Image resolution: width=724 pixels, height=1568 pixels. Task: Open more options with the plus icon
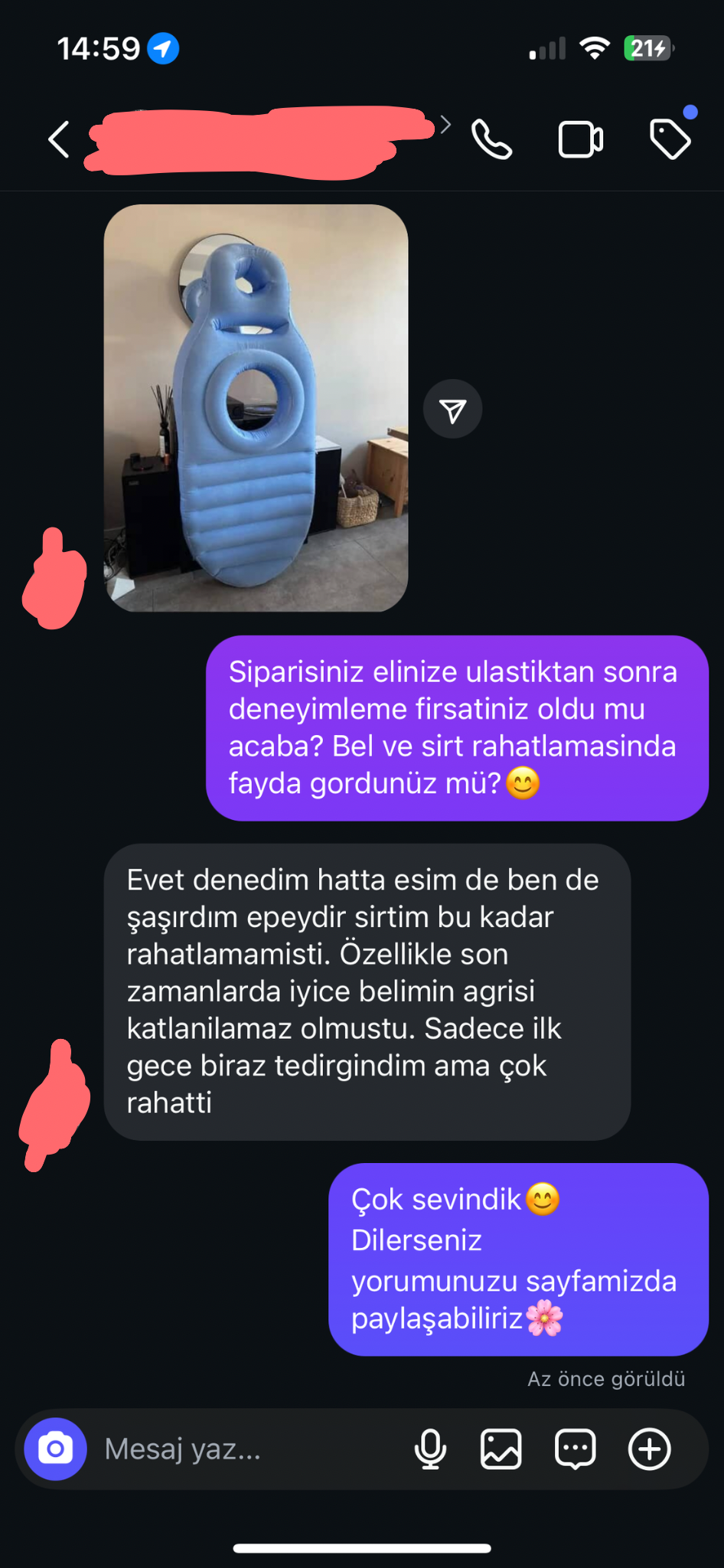[x=649, y=1449]
